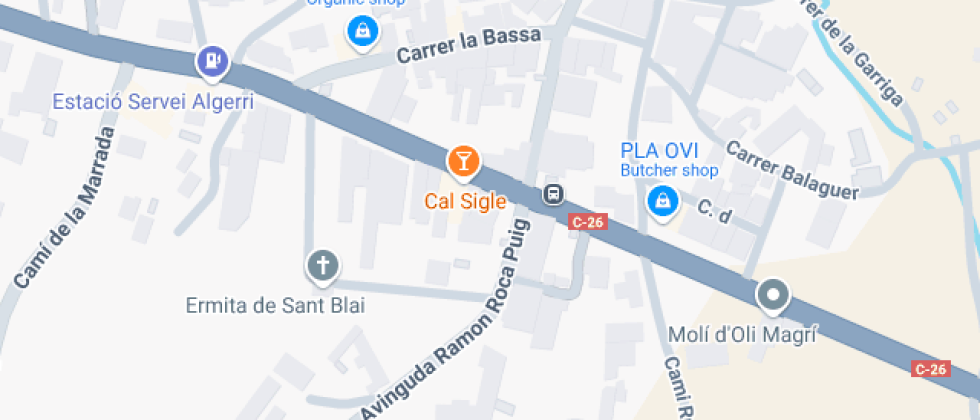Open the Organic shop shopping pin
The width and height of the screenshot is (980, 420).
click(363, 31)
